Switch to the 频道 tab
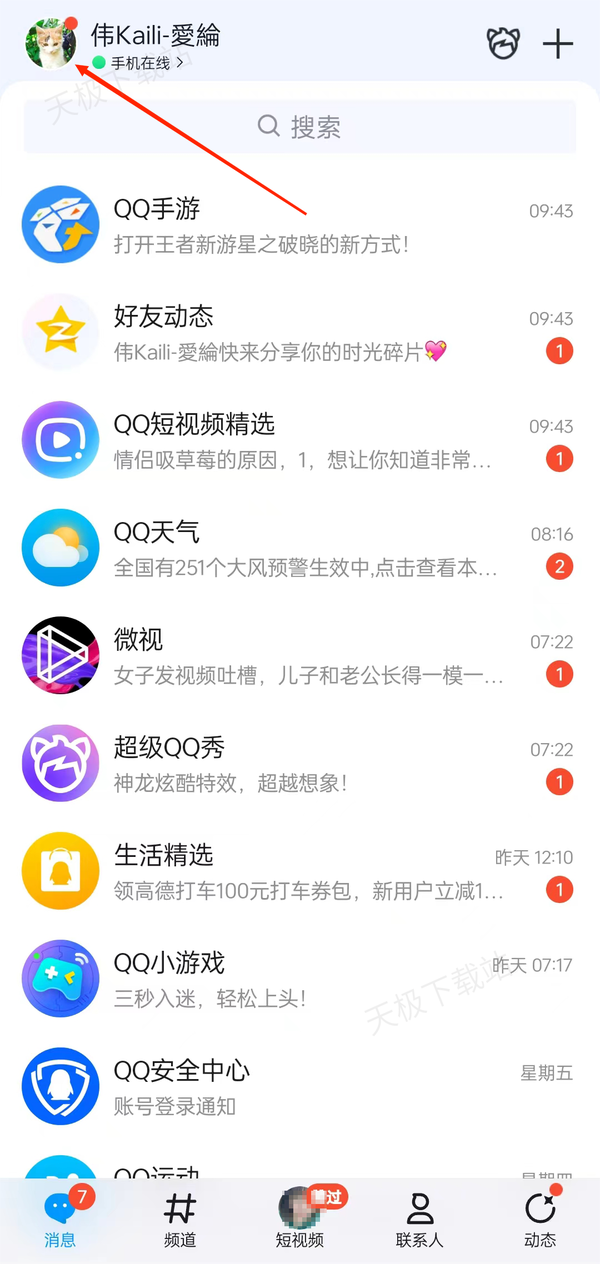The height and width of the screenshot is (1264, 600). (x=180, y=1218)
